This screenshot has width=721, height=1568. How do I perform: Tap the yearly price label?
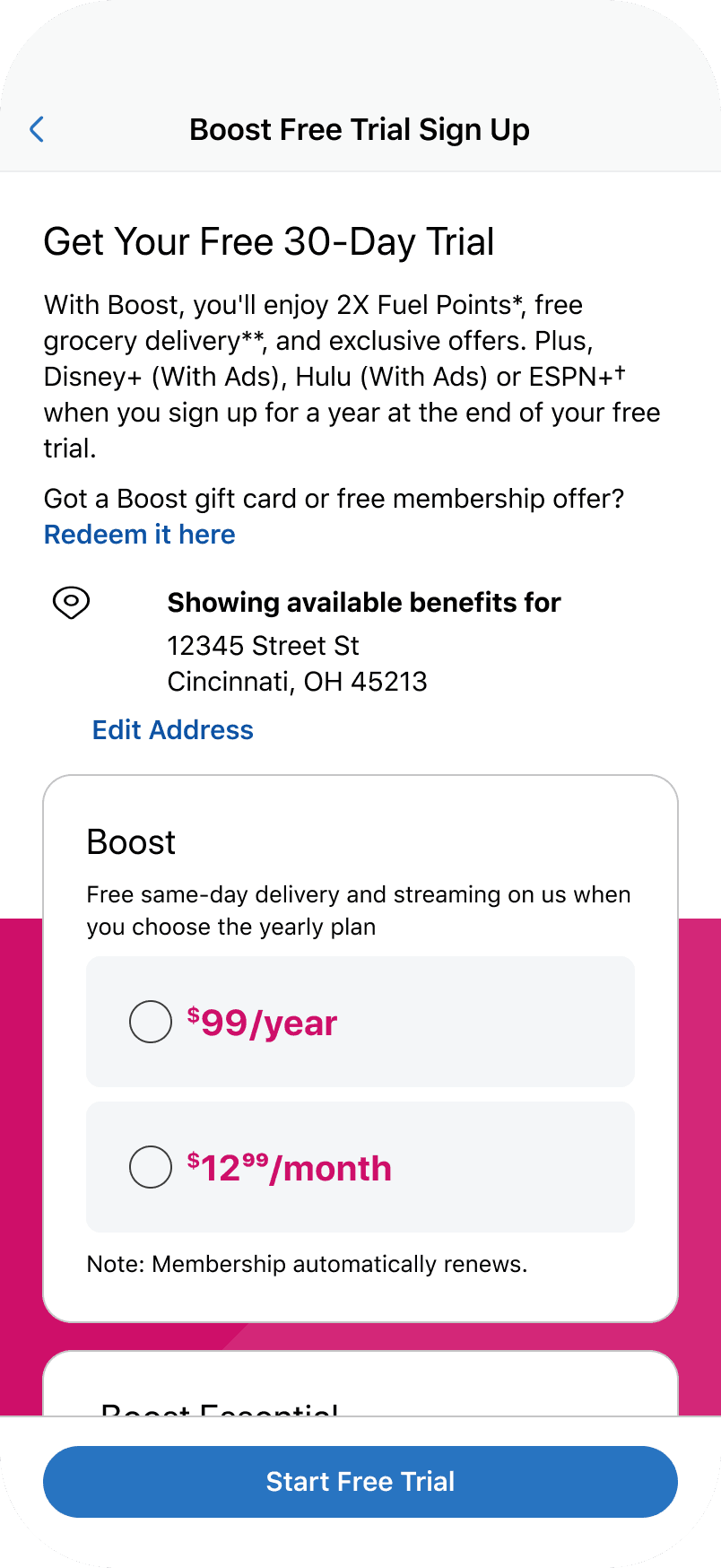click(x=263, y=1022)
